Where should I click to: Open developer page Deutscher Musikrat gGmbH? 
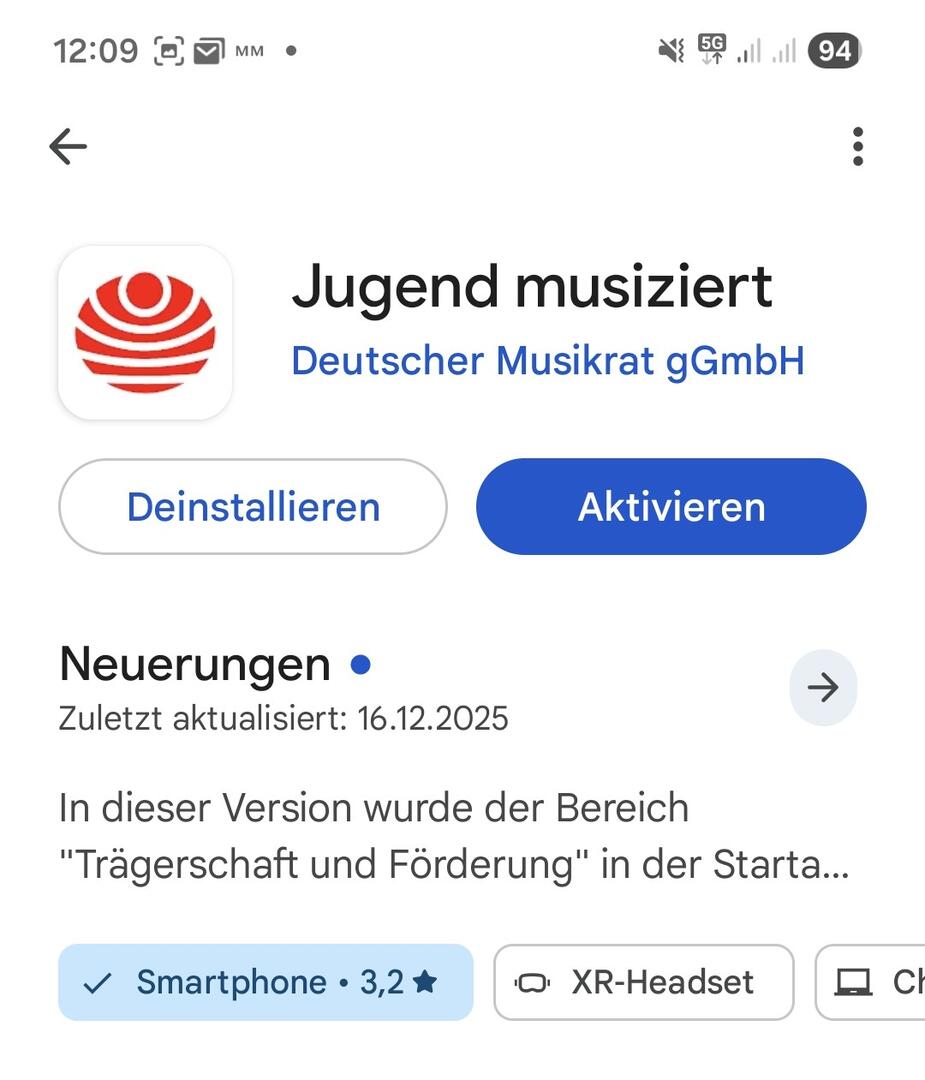coord(547,361)
